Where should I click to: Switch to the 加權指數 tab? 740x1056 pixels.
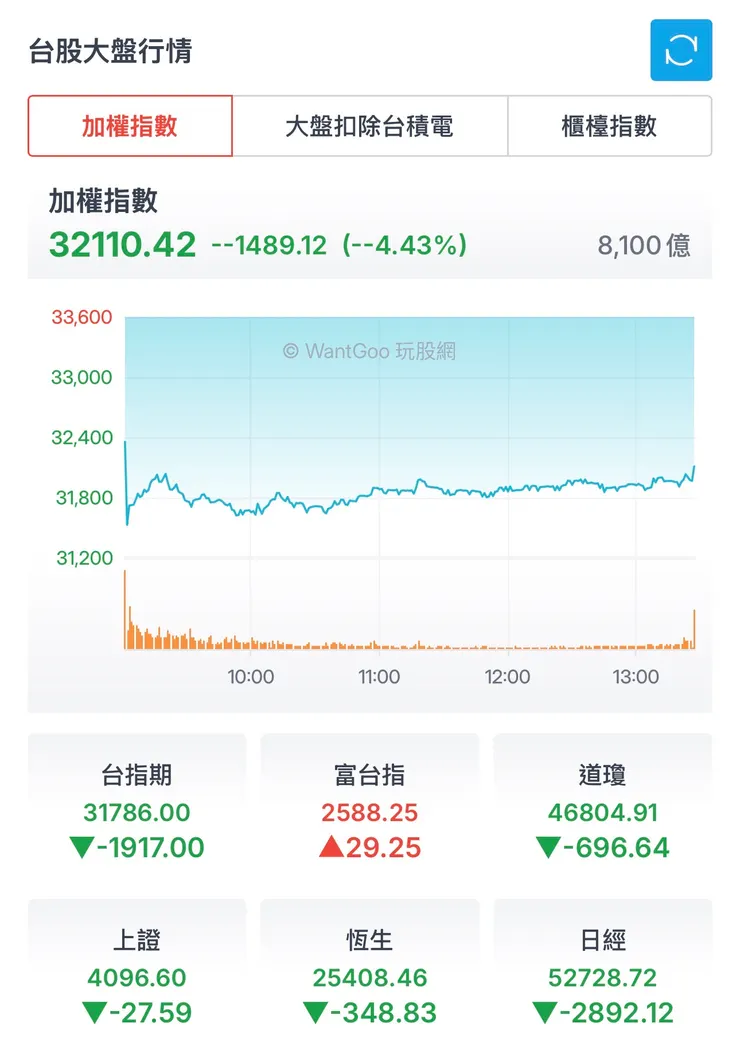pos(128,127)
